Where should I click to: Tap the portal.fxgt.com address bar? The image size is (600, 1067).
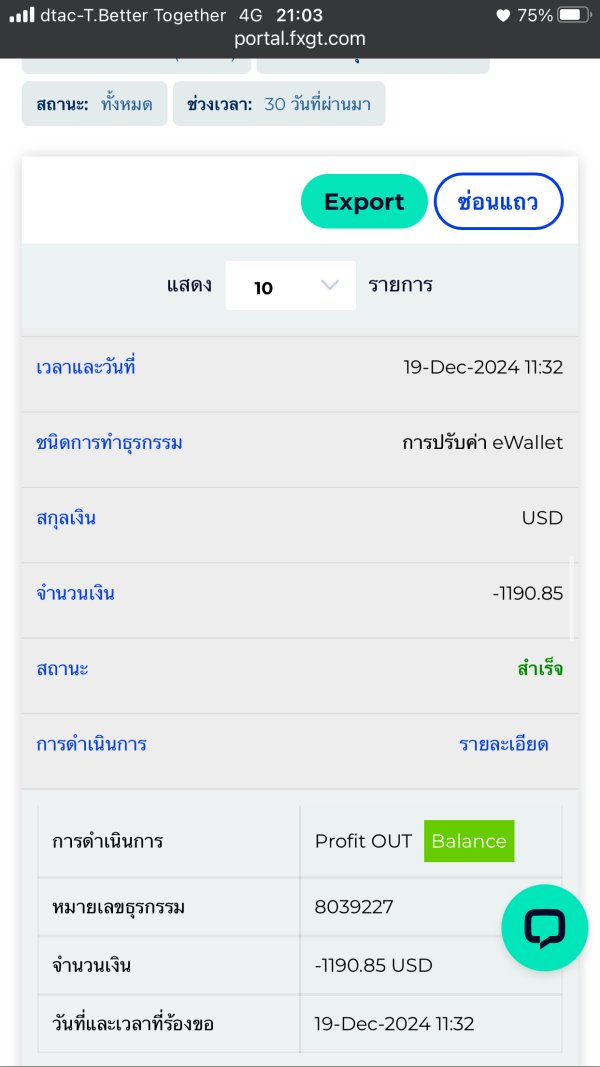300,39
